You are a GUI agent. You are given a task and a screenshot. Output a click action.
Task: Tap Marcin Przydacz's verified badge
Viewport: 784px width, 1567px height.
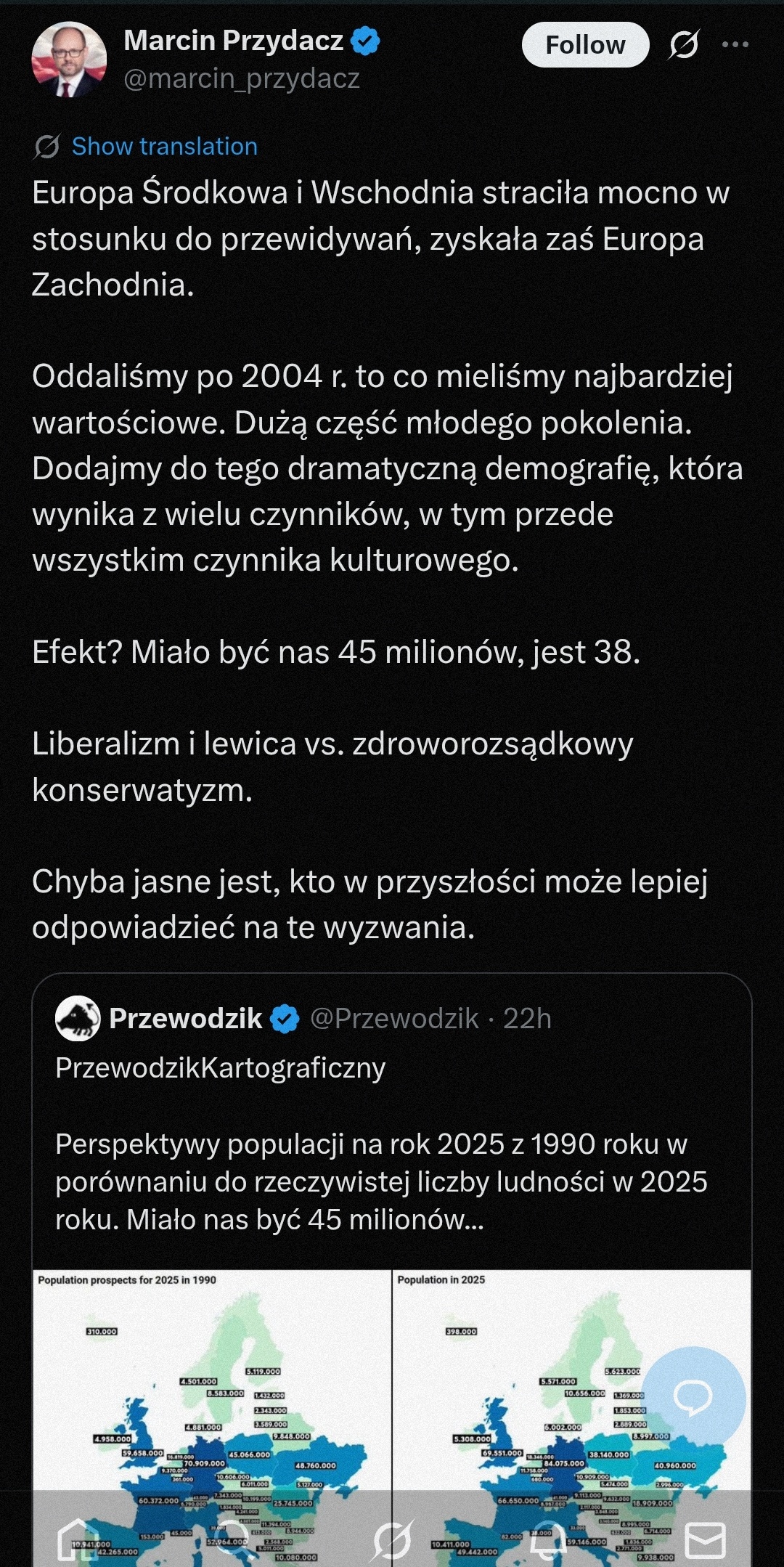click(x=365, y=41)
